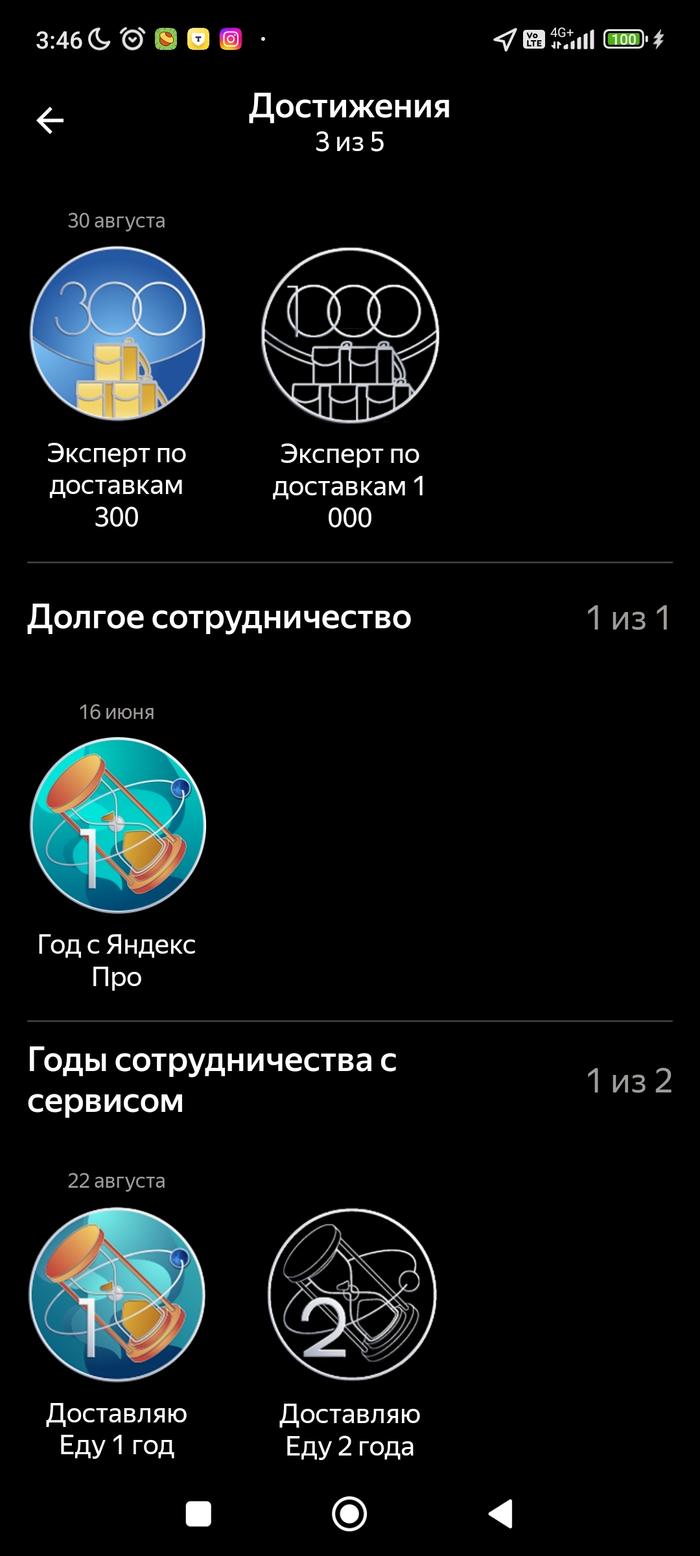This screenshot has height=1556, width=700.
Task: Open recent apps via the square button
Action: [198, 1513]
